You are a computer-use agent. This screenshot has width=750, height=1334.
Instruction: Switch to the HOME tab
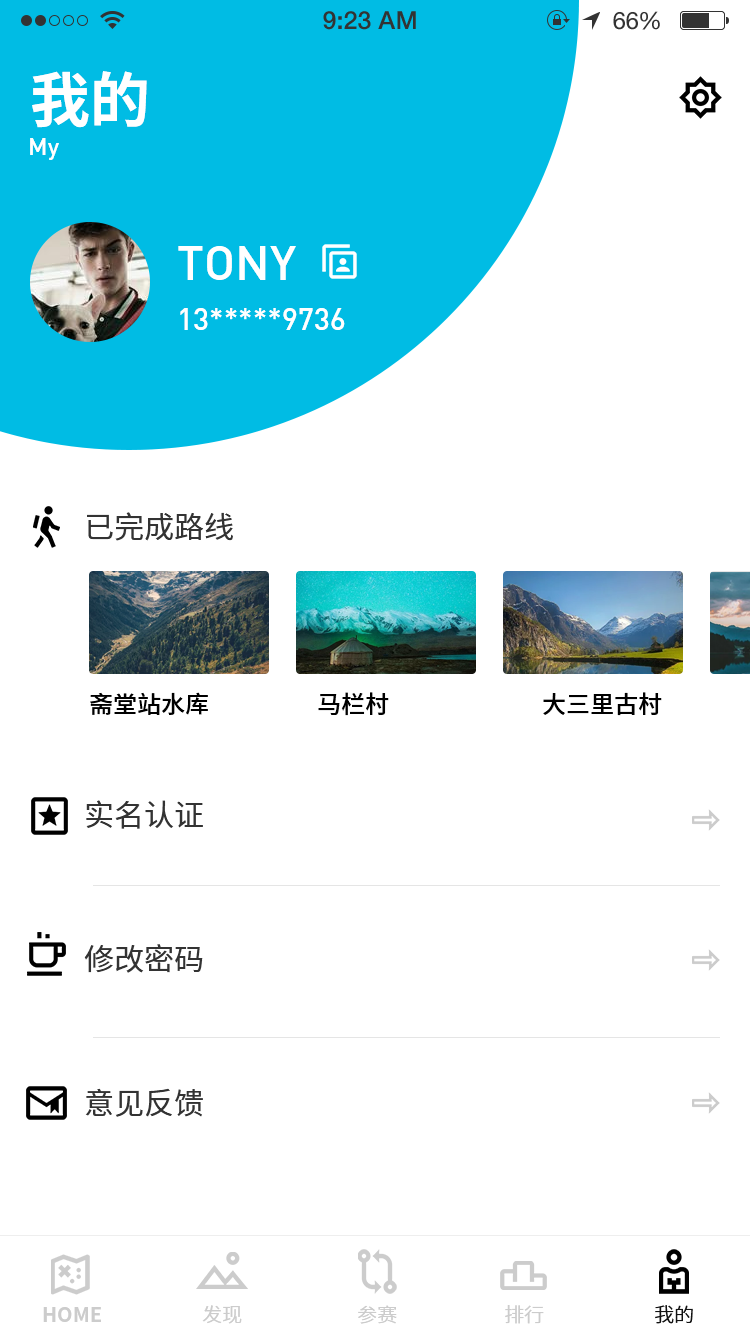pos(72,1287)
